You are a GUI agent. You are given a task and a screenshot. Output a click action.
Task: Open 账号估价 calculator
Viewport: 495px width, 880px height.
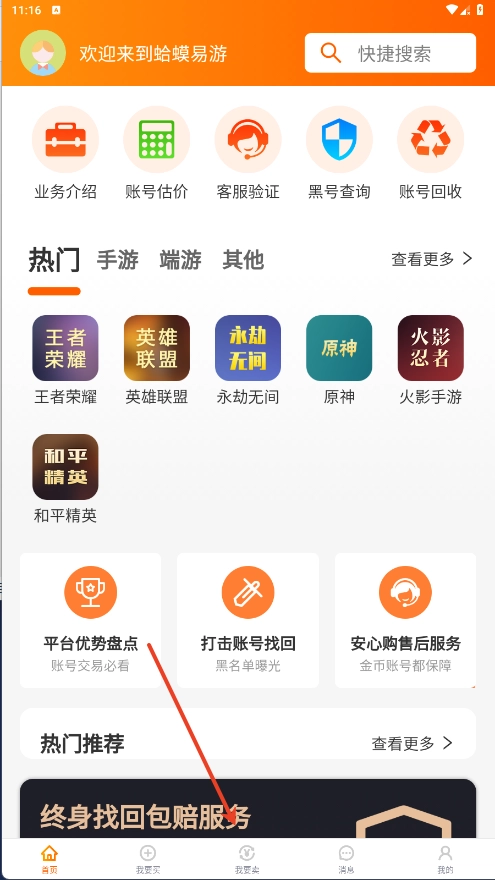157,153
